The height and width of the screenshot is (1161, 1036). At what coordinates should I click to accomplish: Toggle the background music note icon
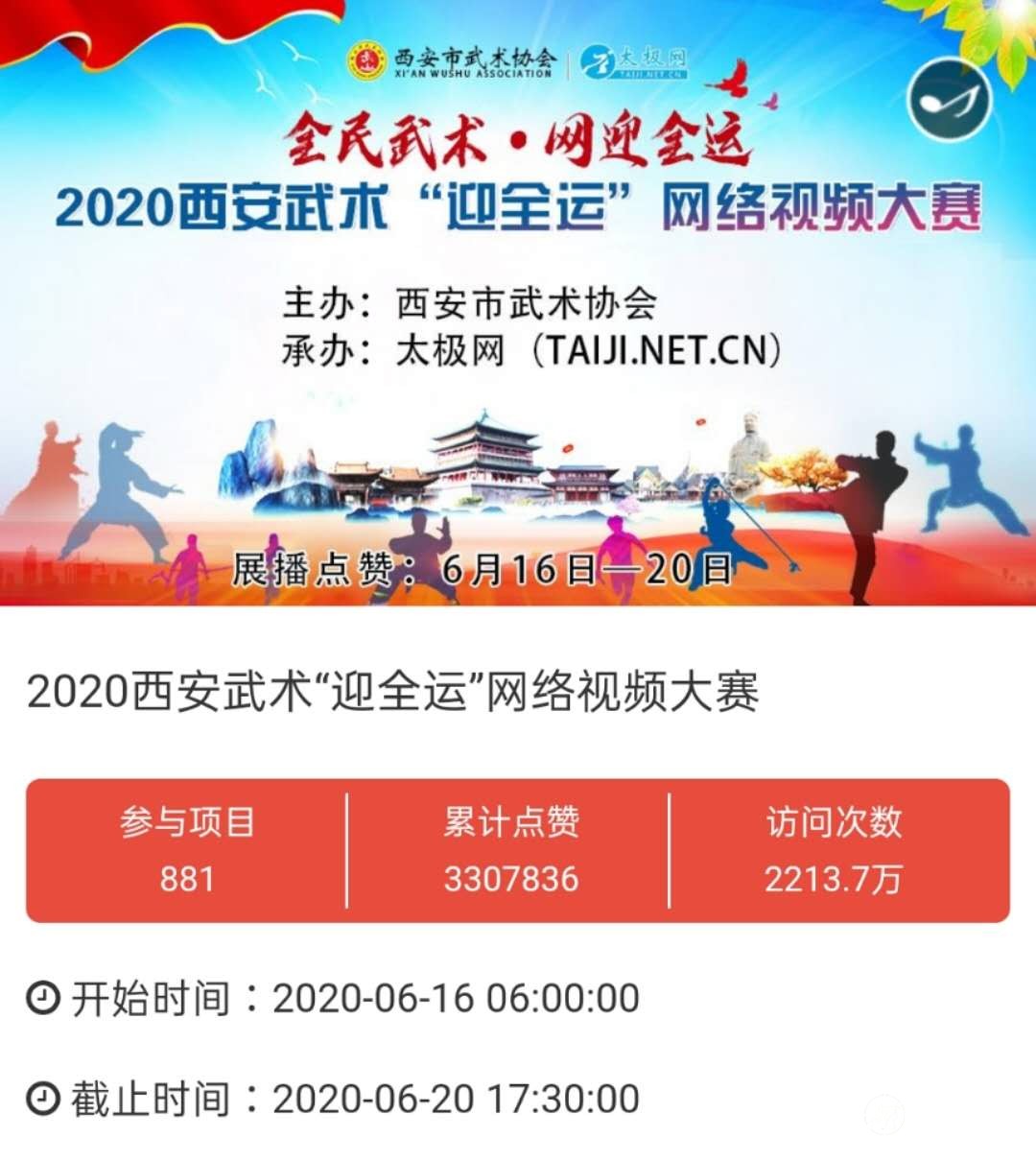(x=949, y=101)
